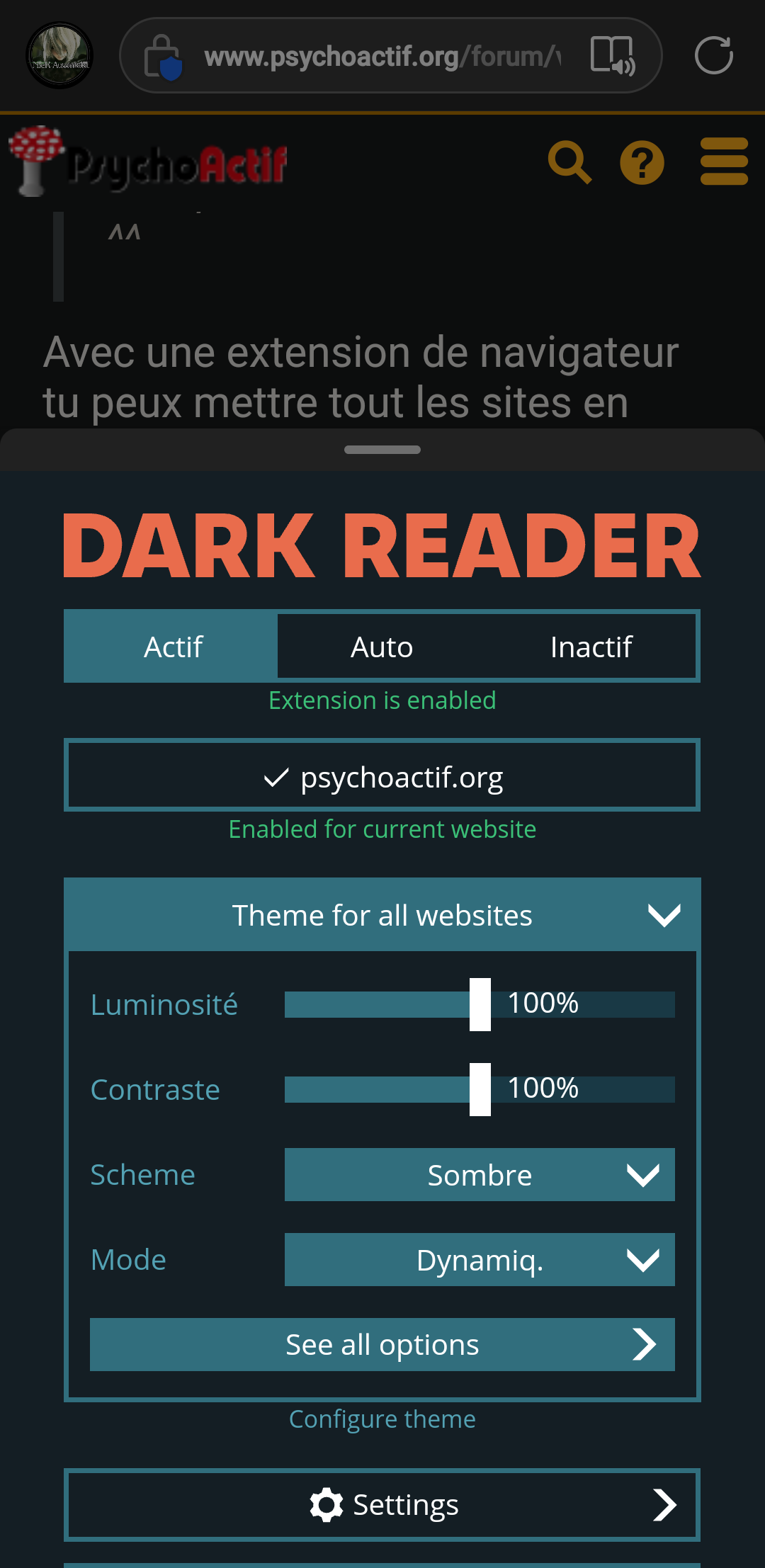Image resolution: width=765 pixels, height=1568 pixels.
Task: Toggle Dark Reader for psychoactif.org
Action: (x=382, y=776)
